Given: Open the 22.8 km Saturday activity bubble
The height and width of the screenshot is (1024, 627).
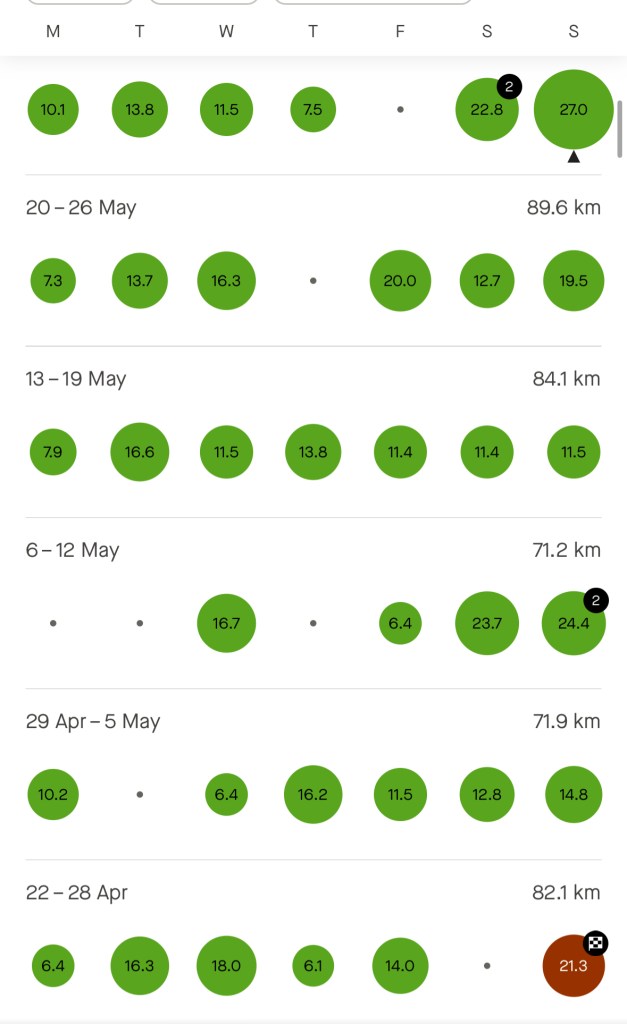Looking at the screenshot, I should tap(486, 110).
